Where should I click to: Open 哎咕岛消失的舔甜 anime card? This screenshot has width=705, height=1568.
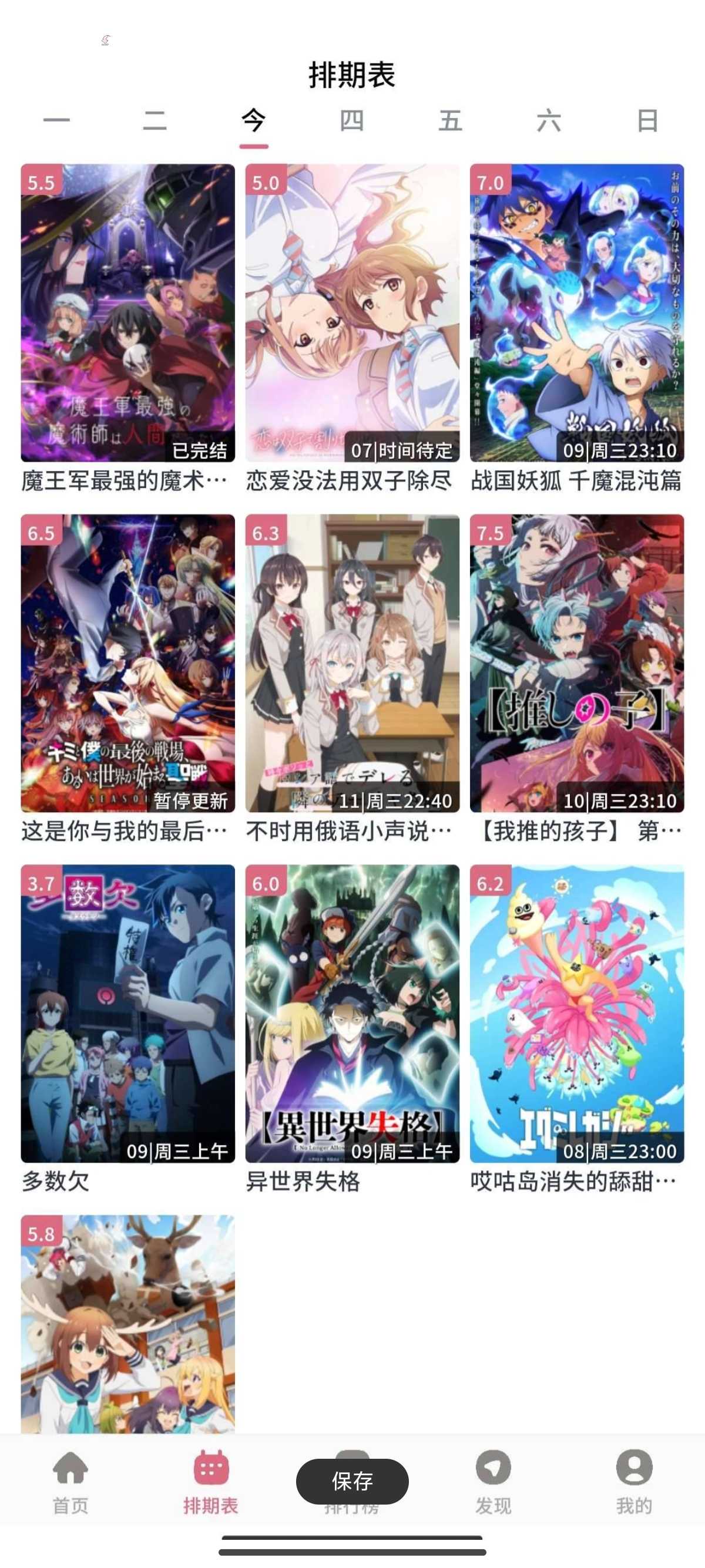576,1014
